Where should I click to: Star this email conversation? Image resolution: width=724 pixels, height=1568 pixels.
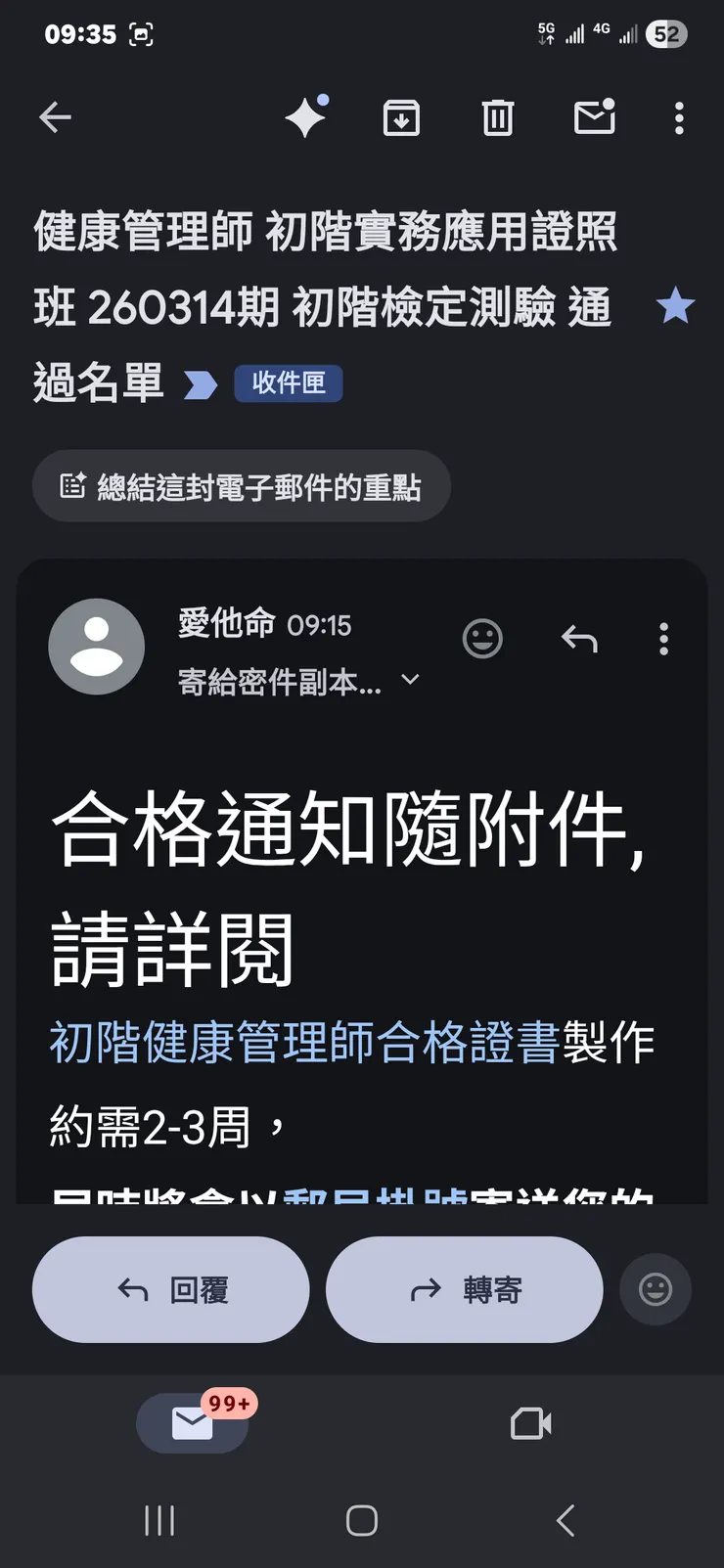pos(677,306)
